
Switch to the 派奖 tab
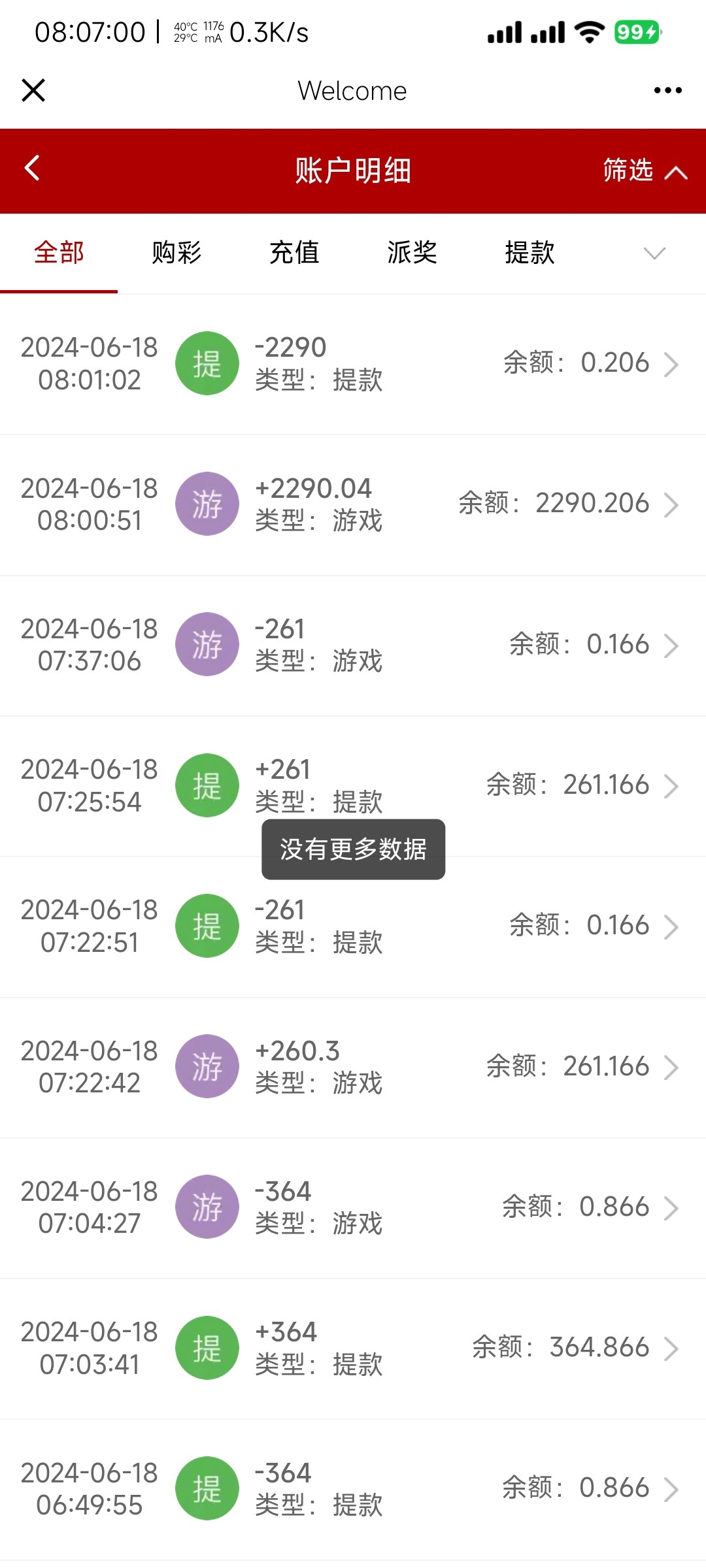[412, 253]
